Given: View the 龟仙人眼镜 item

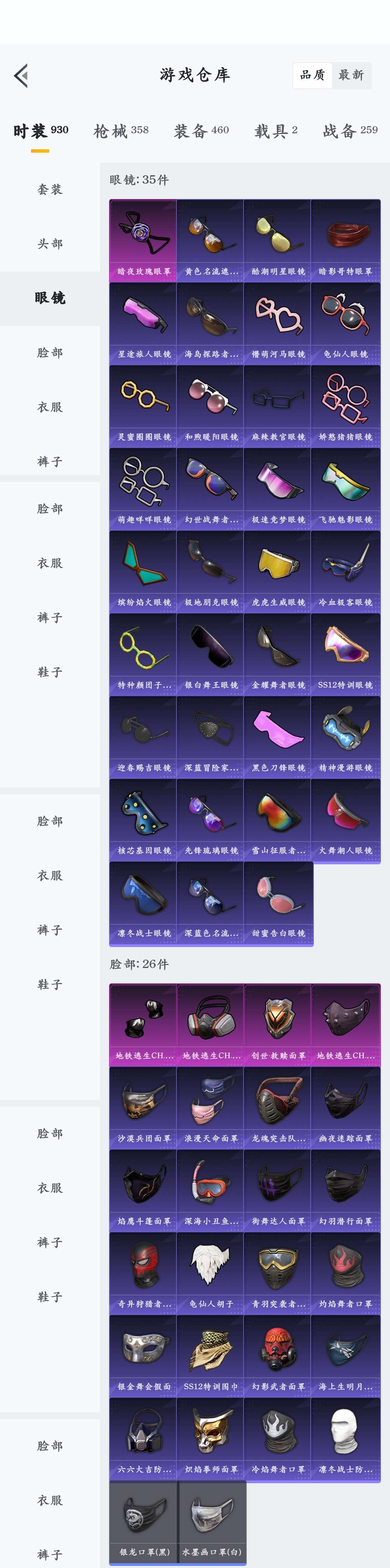Looking at the screenshot, I should point(346,323).
